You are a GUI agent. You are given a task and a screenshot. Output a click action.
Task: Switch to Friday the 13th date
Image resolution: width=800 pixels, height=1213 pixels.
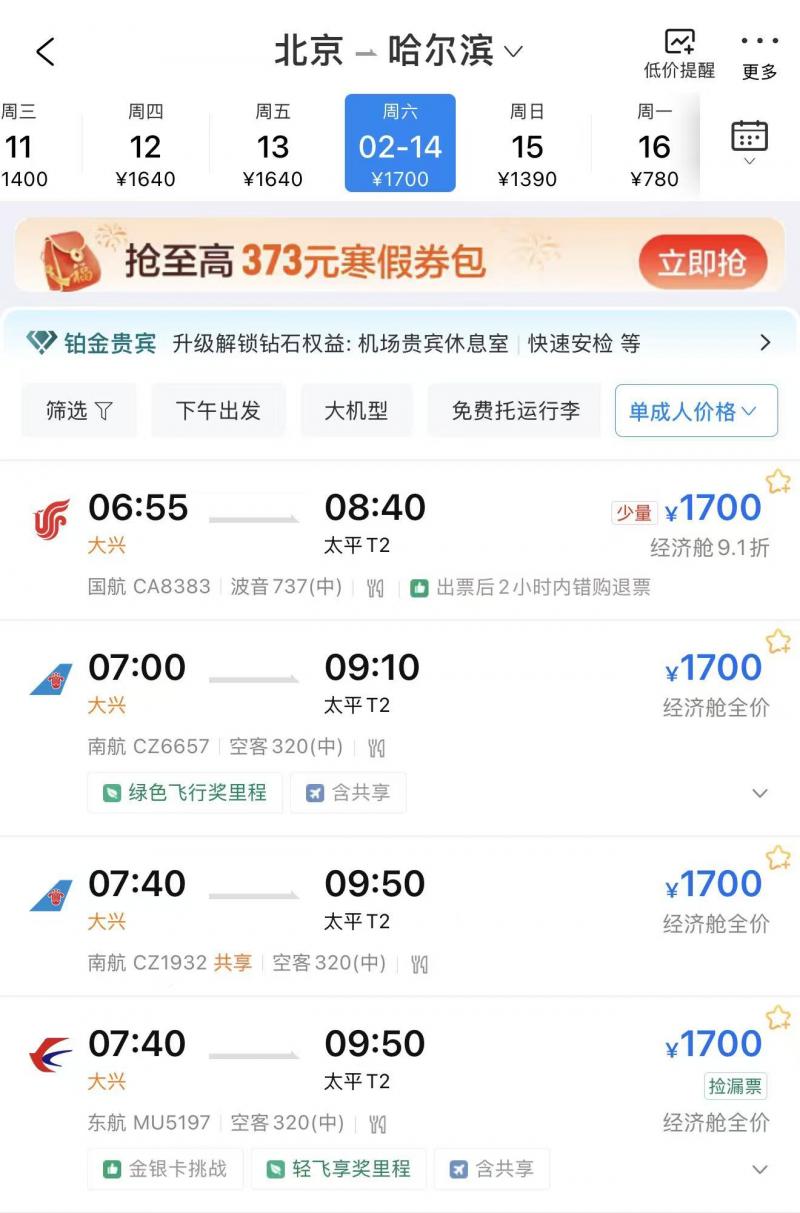click(x=272, y=146)
